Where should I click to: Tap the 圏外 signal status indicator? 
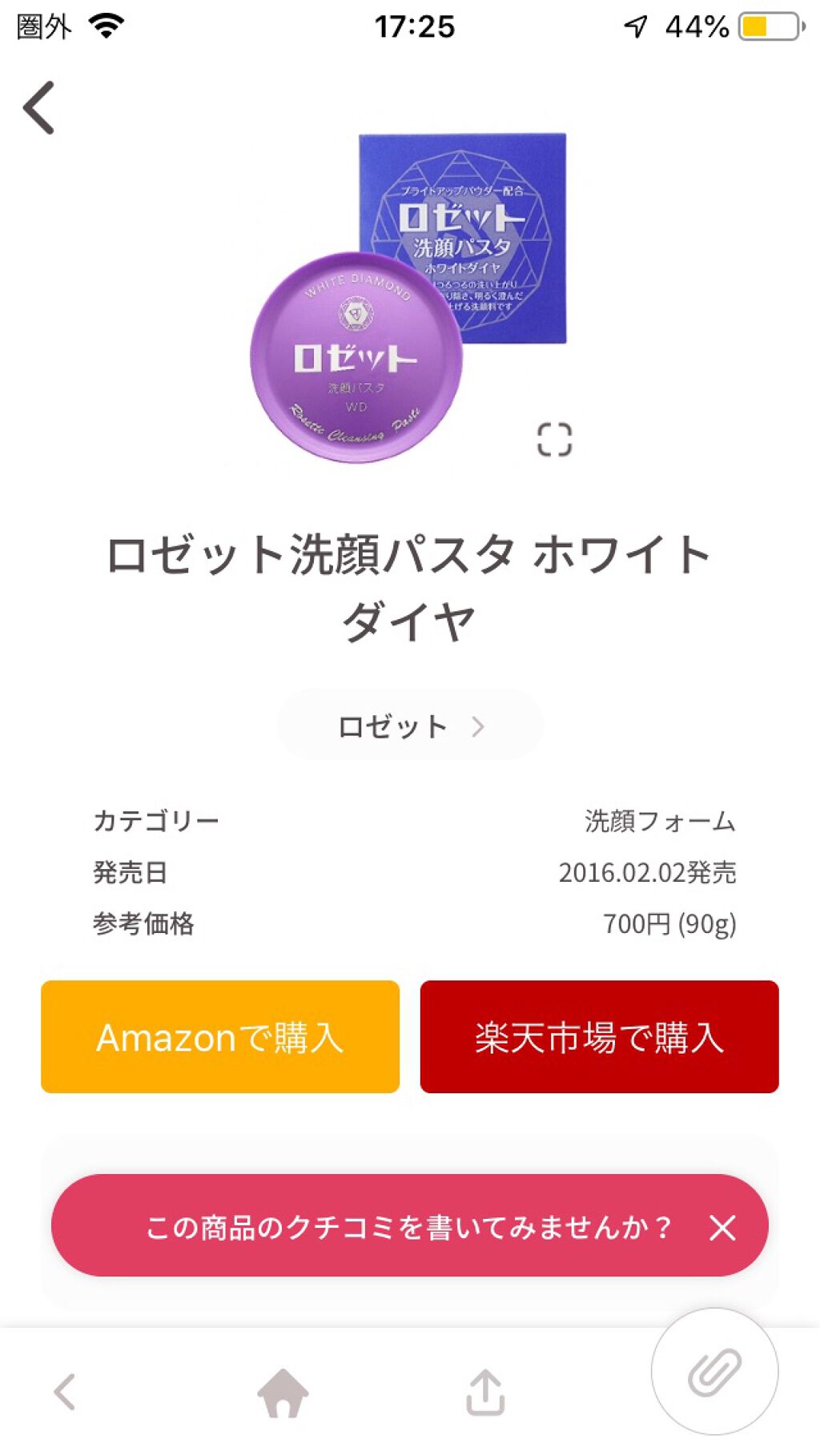pyautogui.click(x=42, y=24)
